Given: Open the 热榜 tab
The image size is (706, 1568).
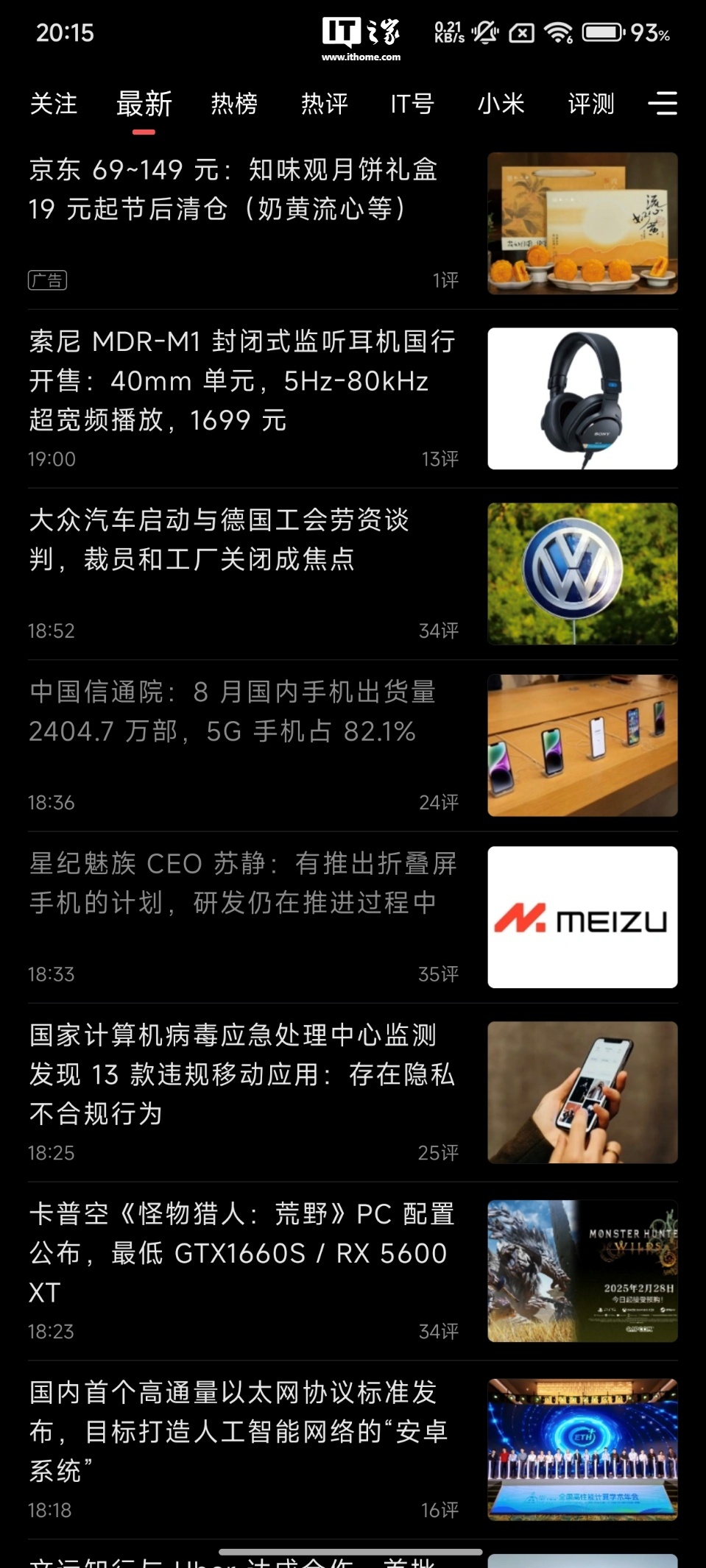Looking at the screenshot, I should tap(234, 104).
